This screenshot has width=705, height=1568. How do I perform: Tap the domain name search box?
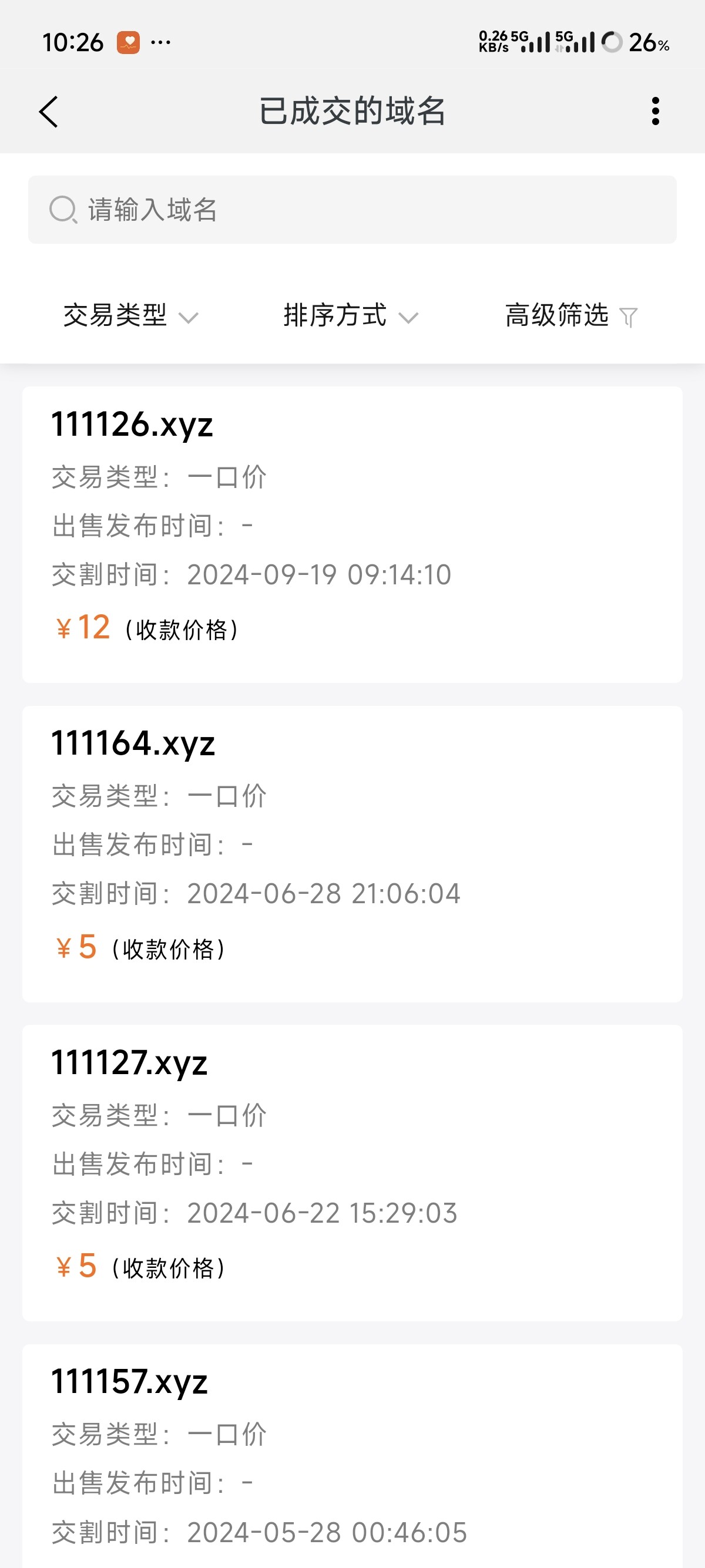pos(352,210)
